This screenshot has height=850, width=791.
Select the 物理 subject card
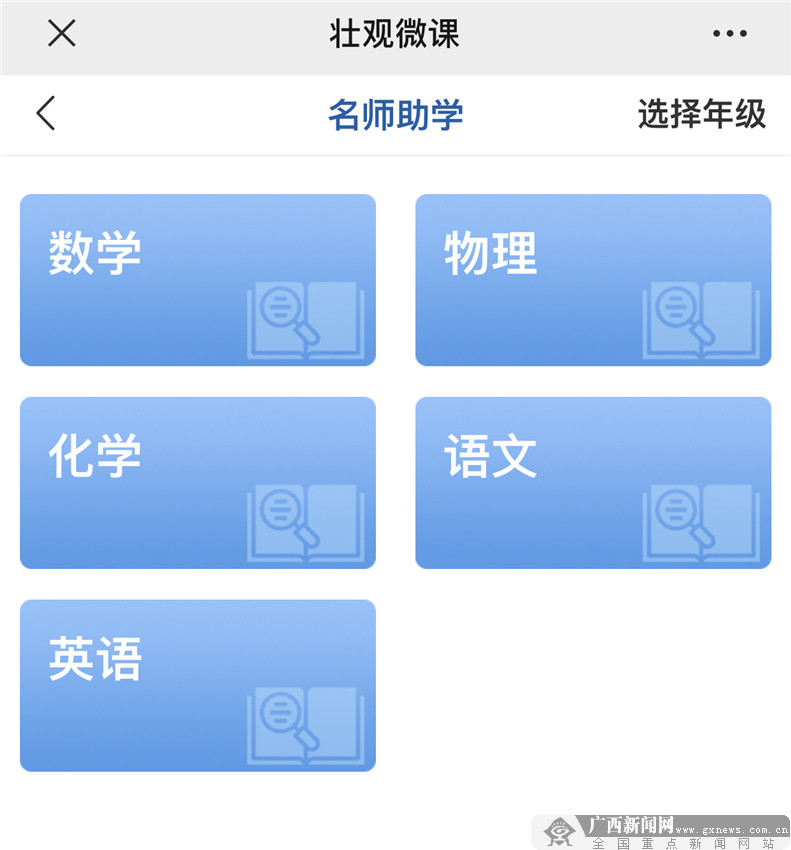pos(593,281)
